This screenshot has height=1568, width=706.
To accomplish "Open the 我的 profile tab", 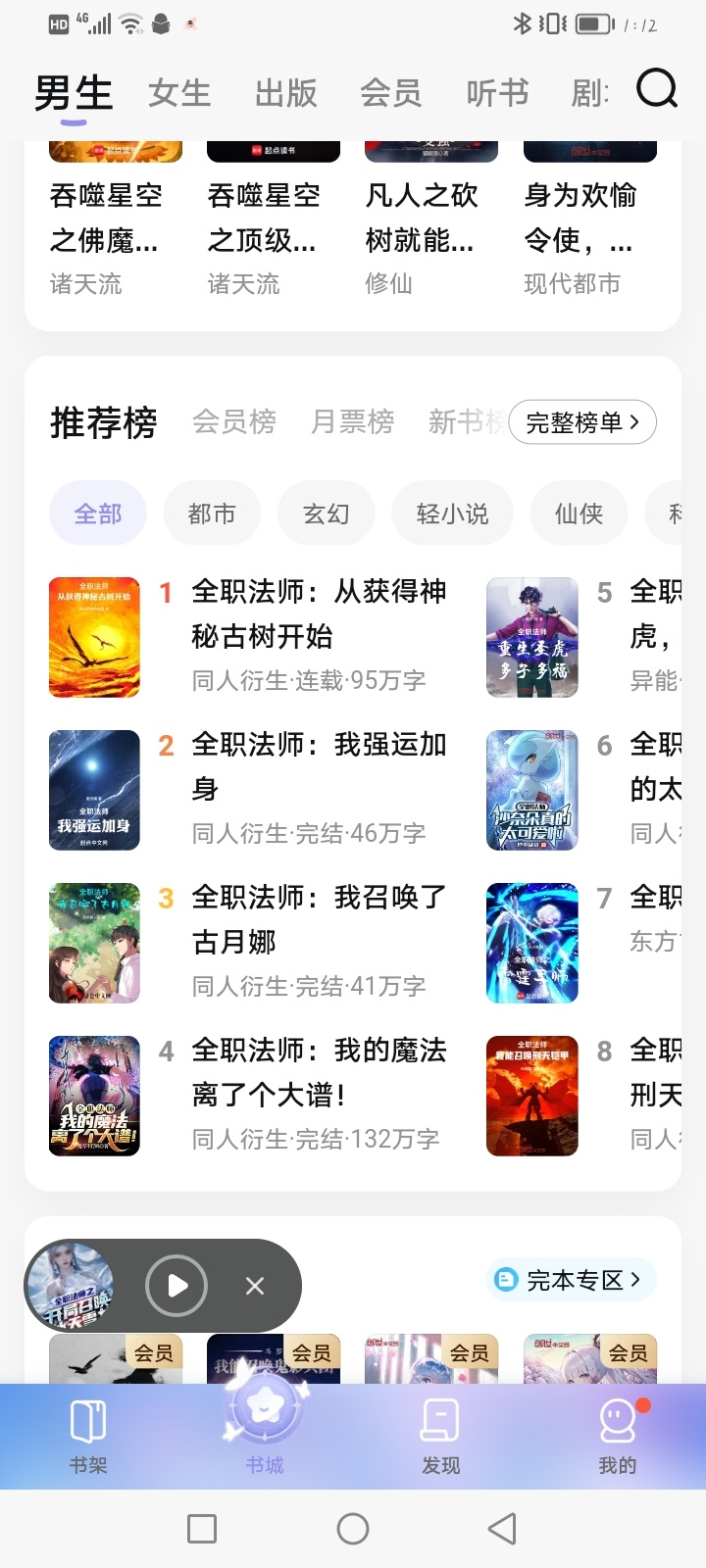I will coord(618,1436).
